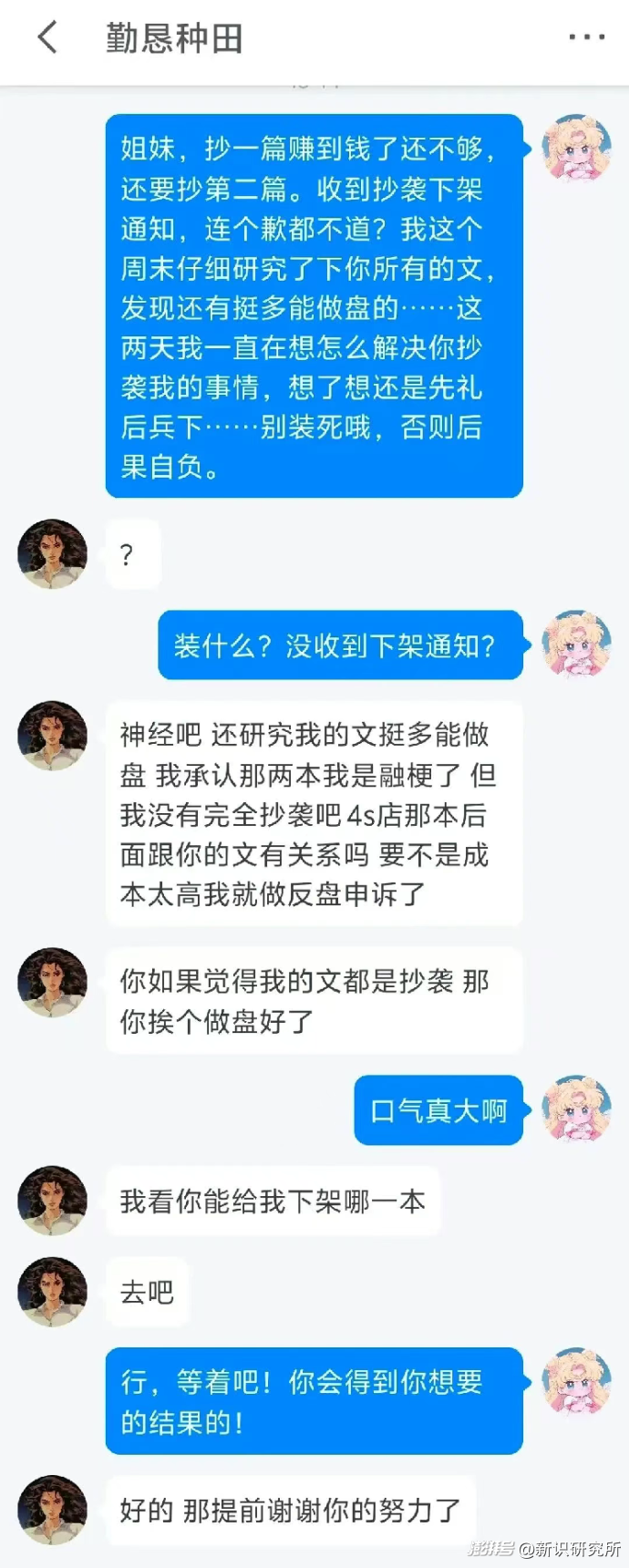Open sender's avatar beside the "?" message
This screenshot has height=1568, width=629.
click(53, 553)
